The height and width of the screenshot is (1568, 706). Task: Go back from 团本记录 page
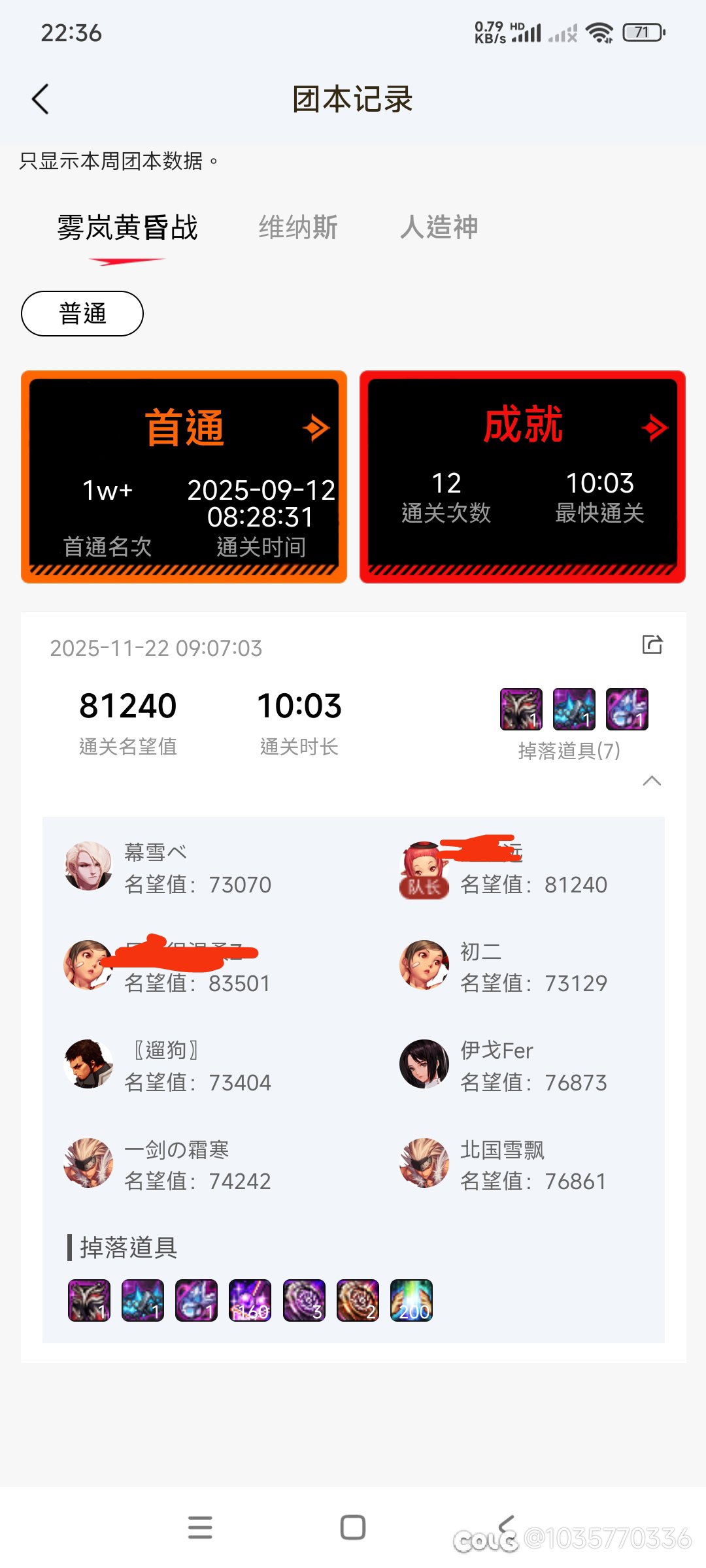(x=41, y=99)
